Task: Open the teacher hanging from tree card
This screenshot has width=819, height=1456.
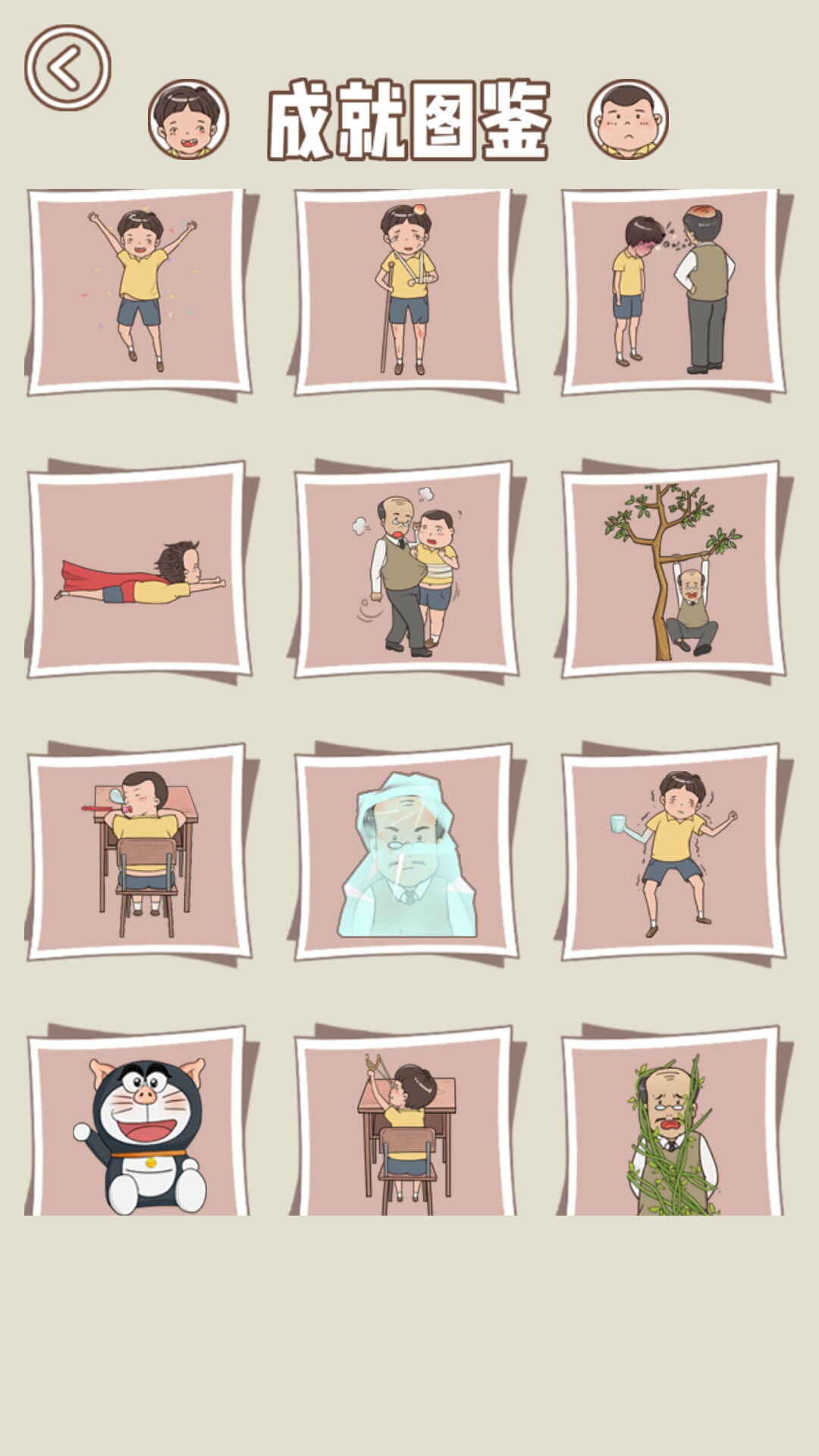Action: (x=673, y=570)
